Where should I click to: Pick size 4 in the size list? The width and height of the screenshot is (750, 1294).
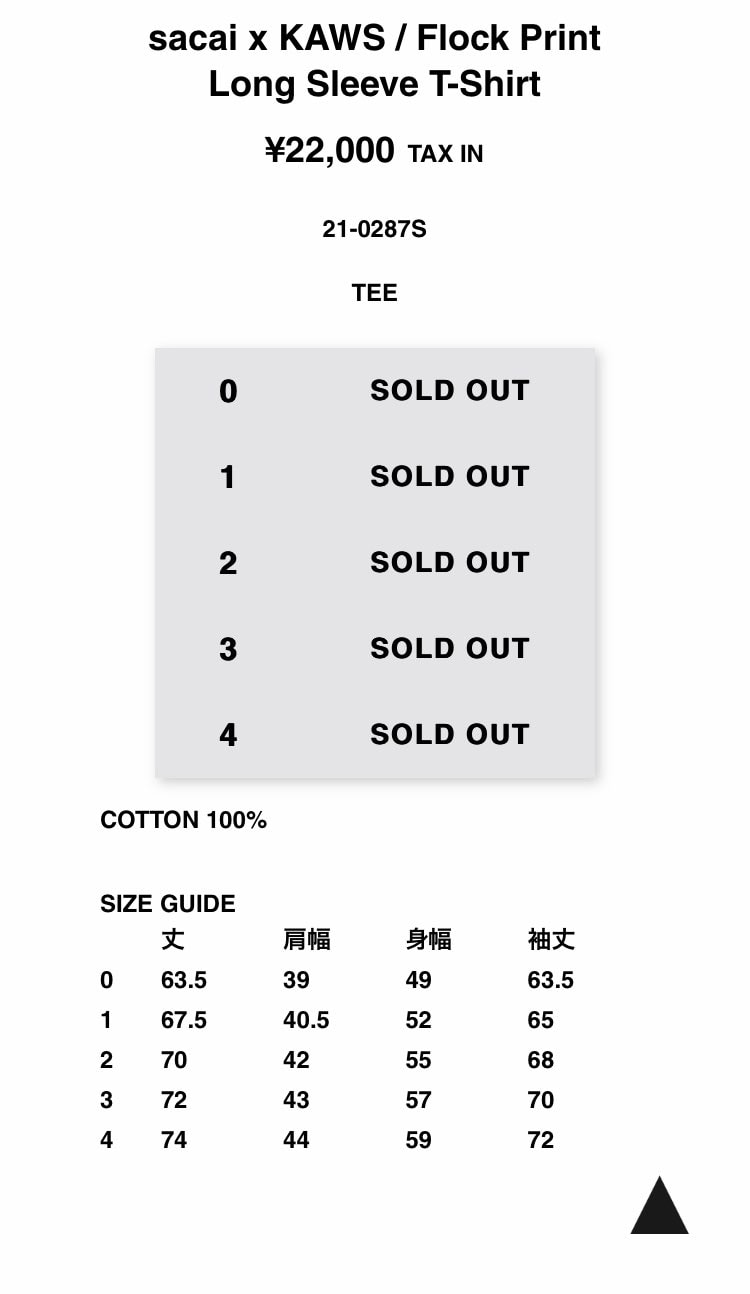(375, 735)
